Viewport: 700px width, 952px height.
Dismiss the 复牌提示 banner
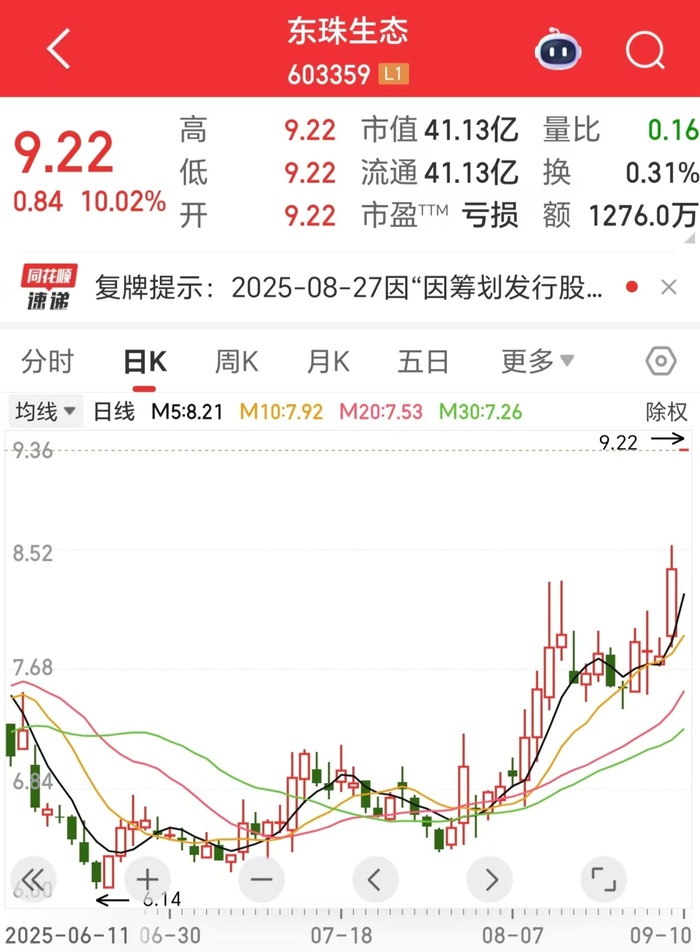tap(669, 288)
